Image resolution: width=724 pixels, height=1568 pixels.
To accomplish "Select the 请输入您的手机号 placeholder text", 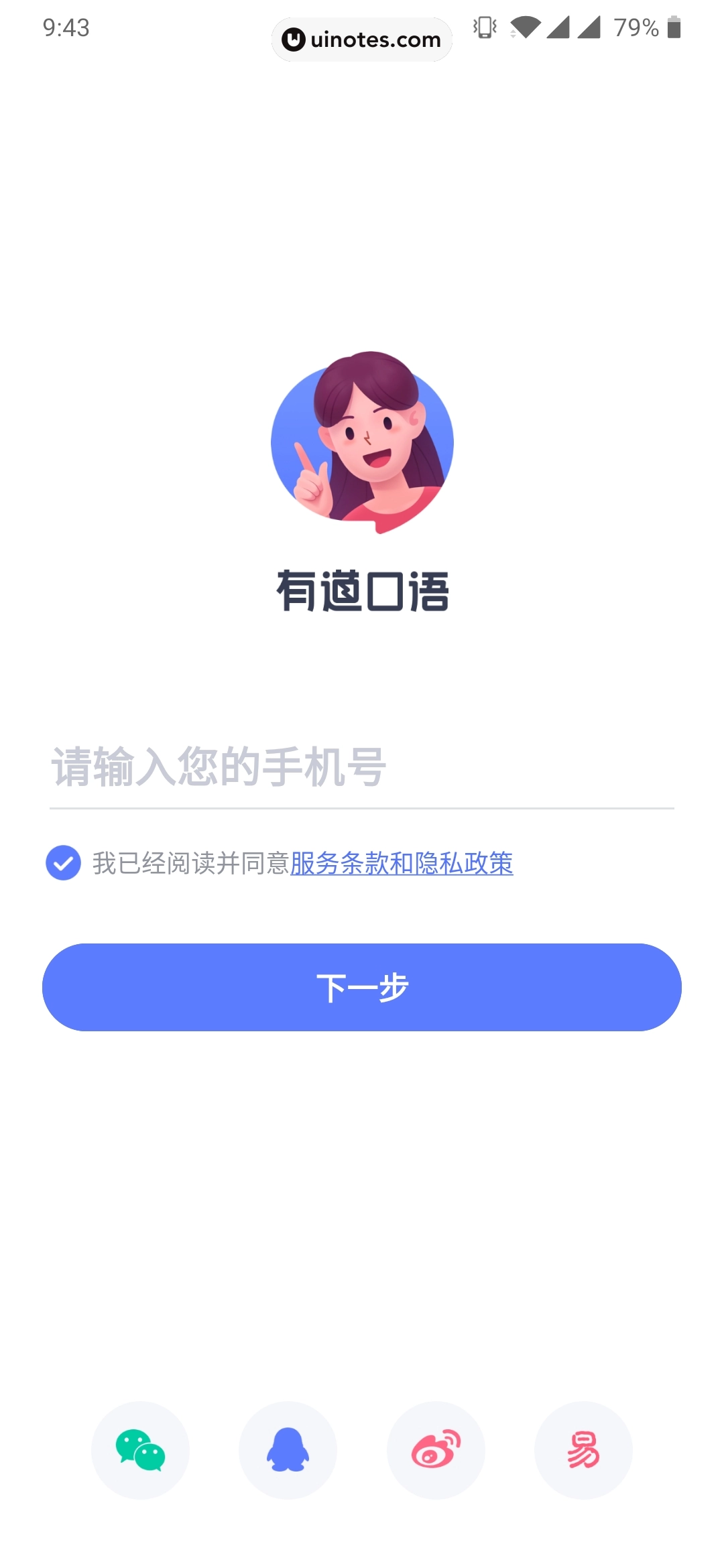I will click(x=217, y=767).
